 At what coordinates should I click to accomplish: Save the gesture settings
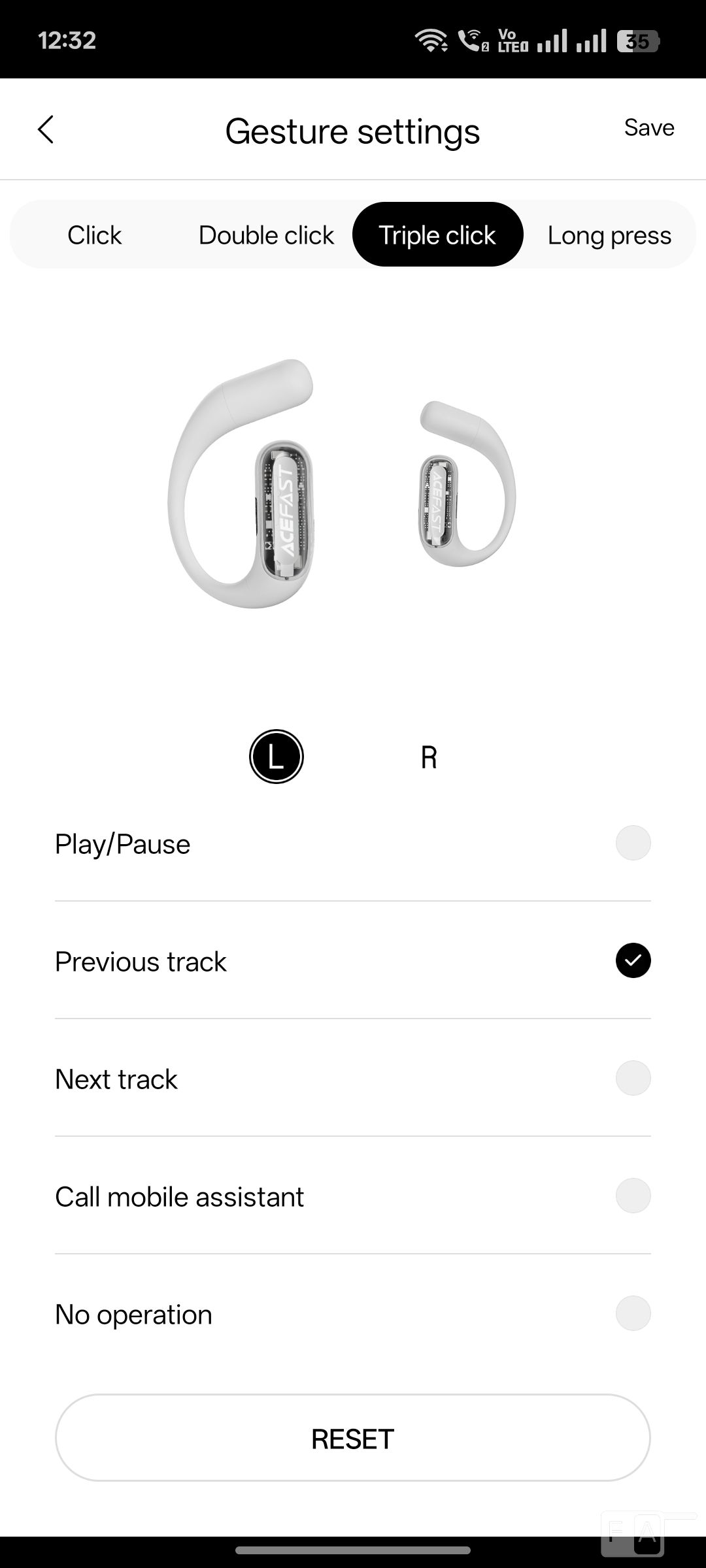pyautogui.click(x=648, y=128)
